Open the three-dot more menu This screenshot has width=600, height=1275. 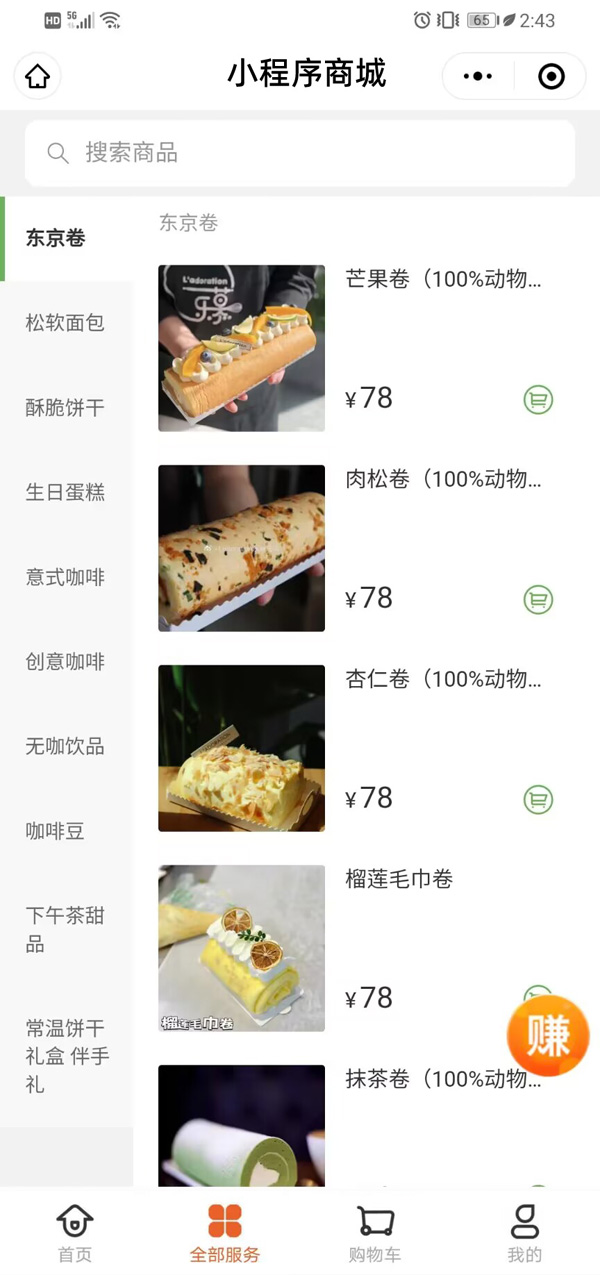479,77
